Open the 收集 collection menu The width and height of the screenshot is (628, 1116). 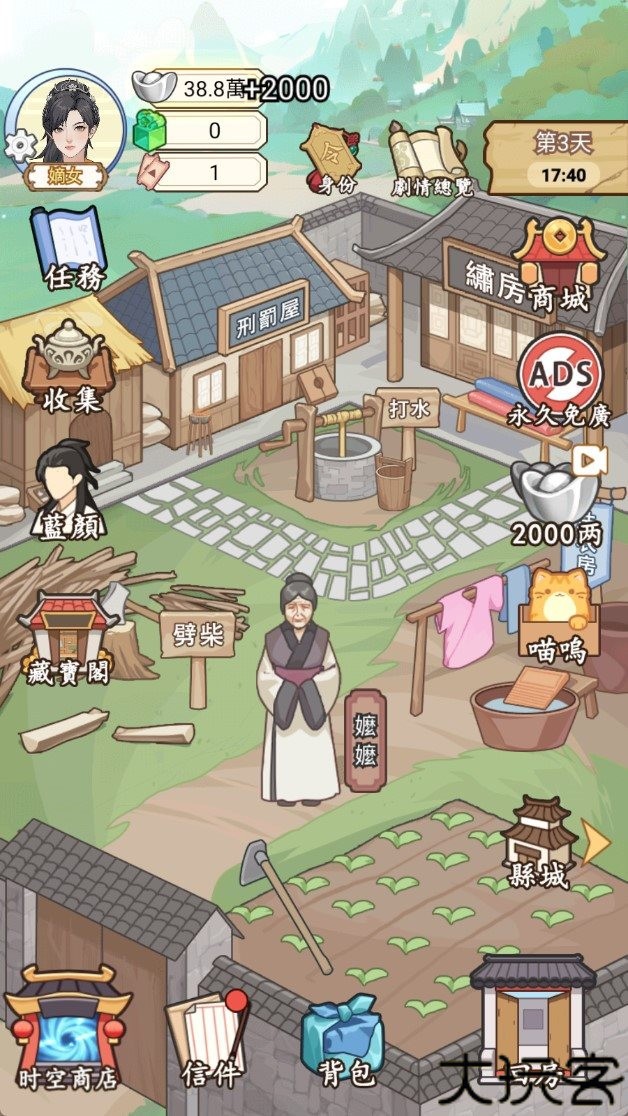[68, 367]
